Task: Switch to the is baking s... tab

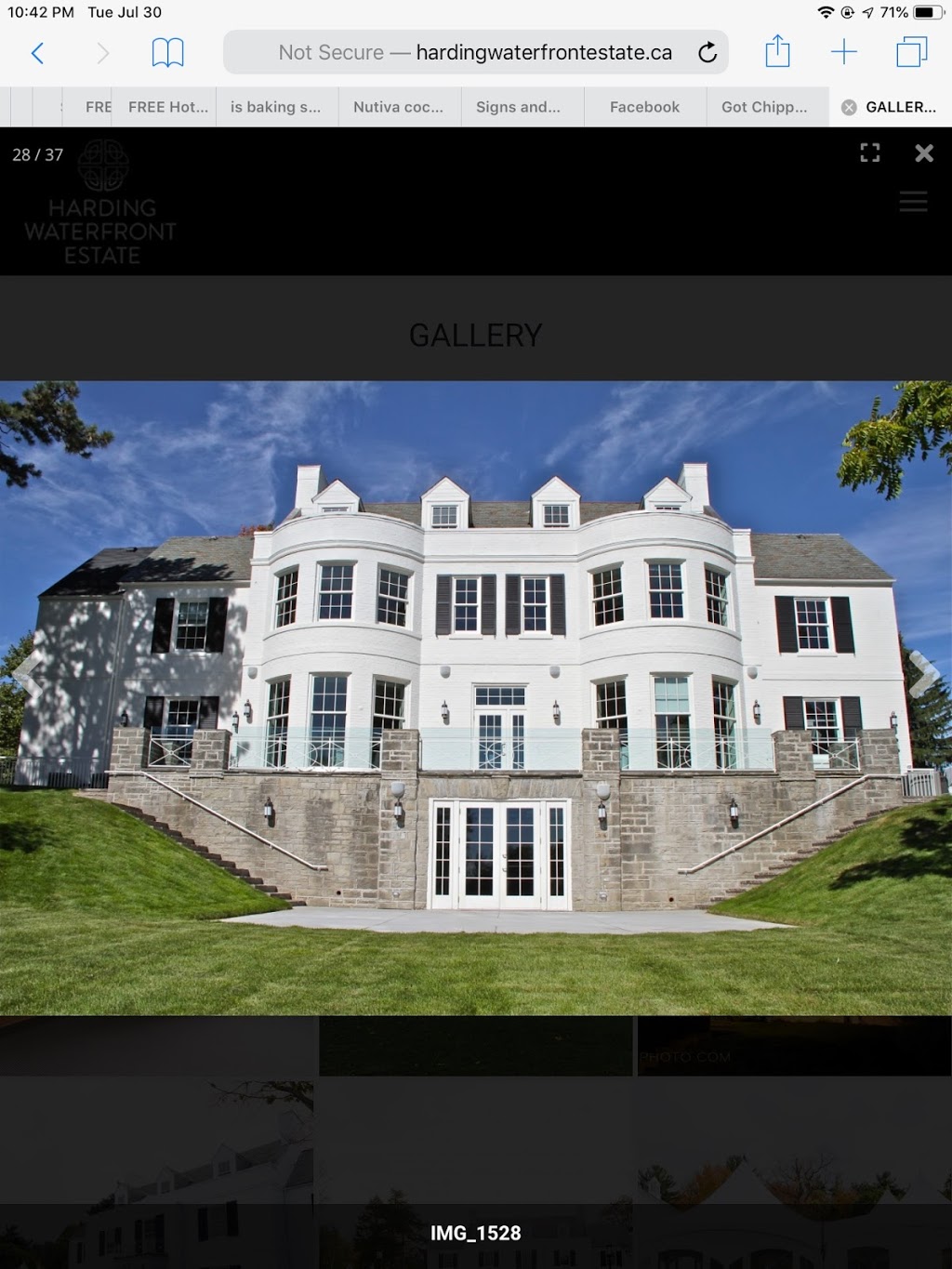Action: tap(275, 107)
